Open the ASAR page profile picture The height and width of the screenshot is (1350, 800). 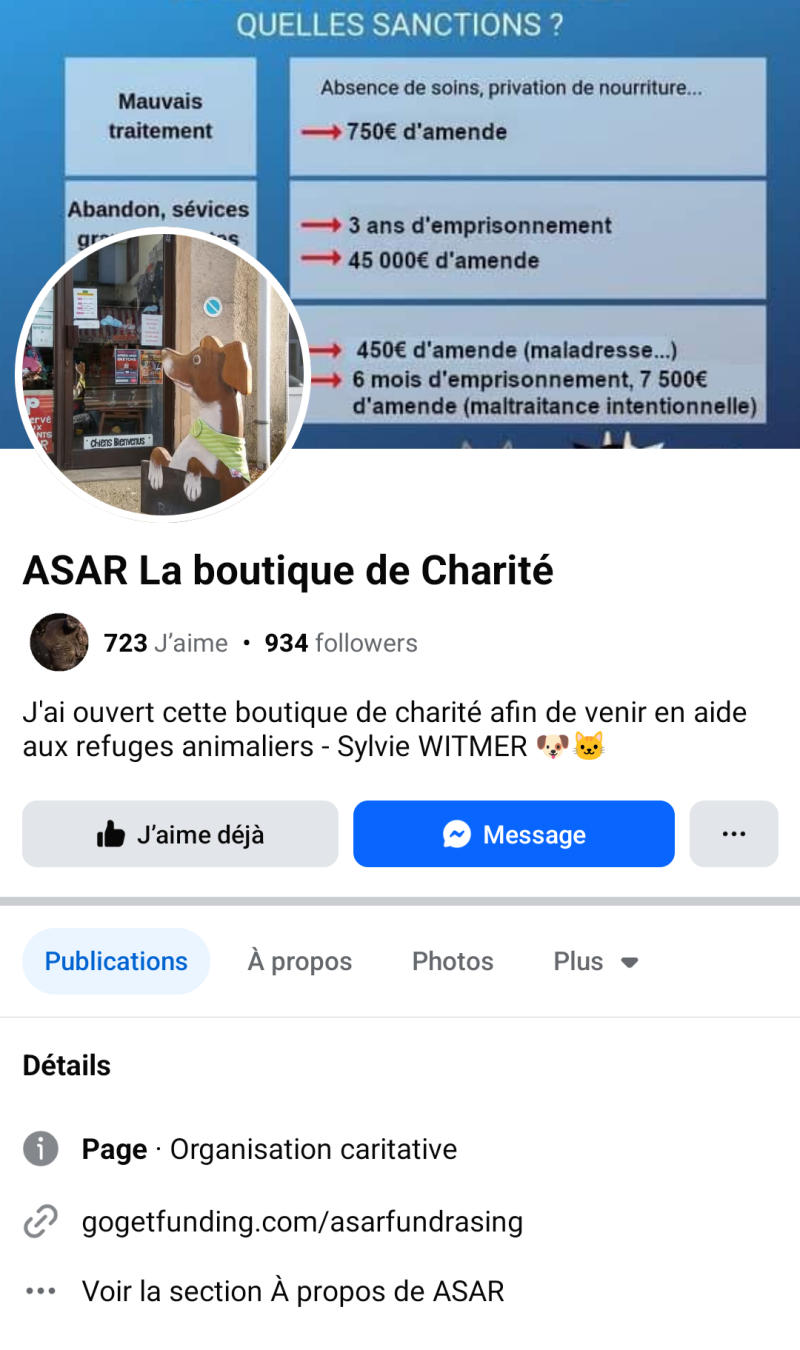[163, 376]
